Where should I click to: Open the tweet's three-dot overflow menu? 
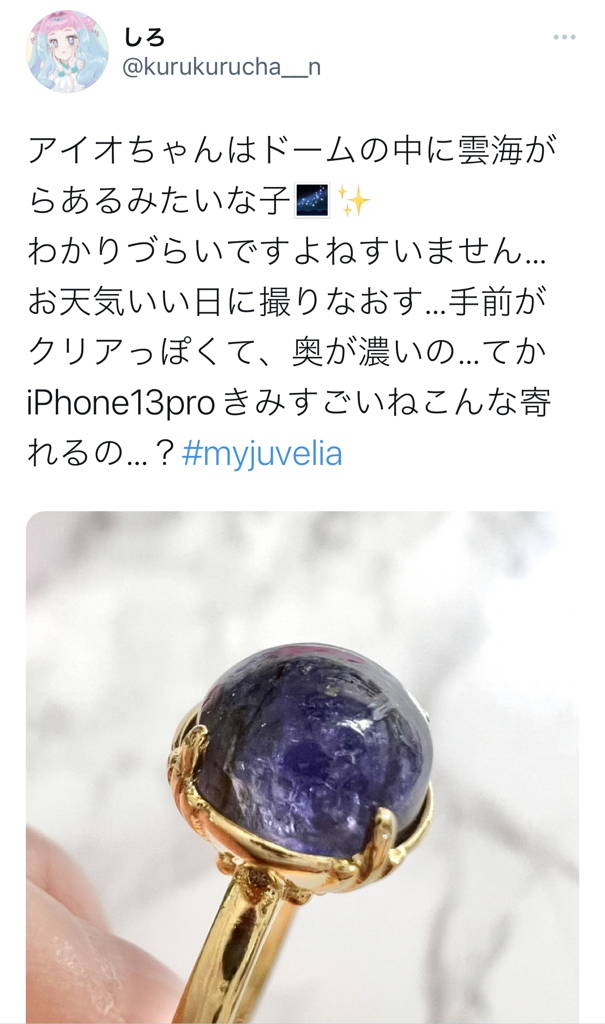pos(564,37)
